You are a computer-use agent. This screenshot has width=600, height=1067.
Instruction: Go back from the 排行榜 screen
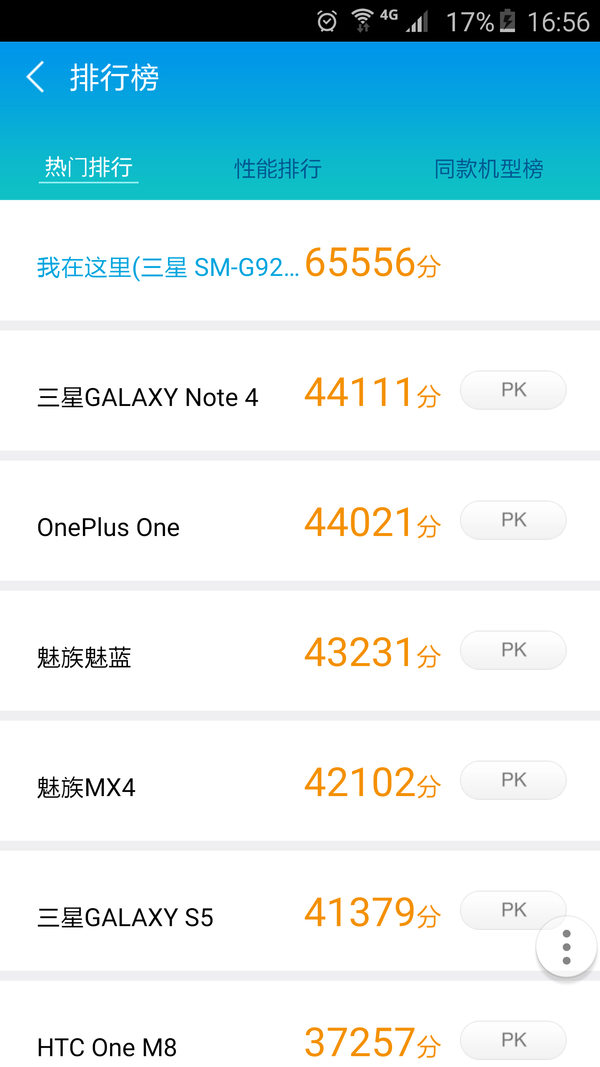coord(36,78)
